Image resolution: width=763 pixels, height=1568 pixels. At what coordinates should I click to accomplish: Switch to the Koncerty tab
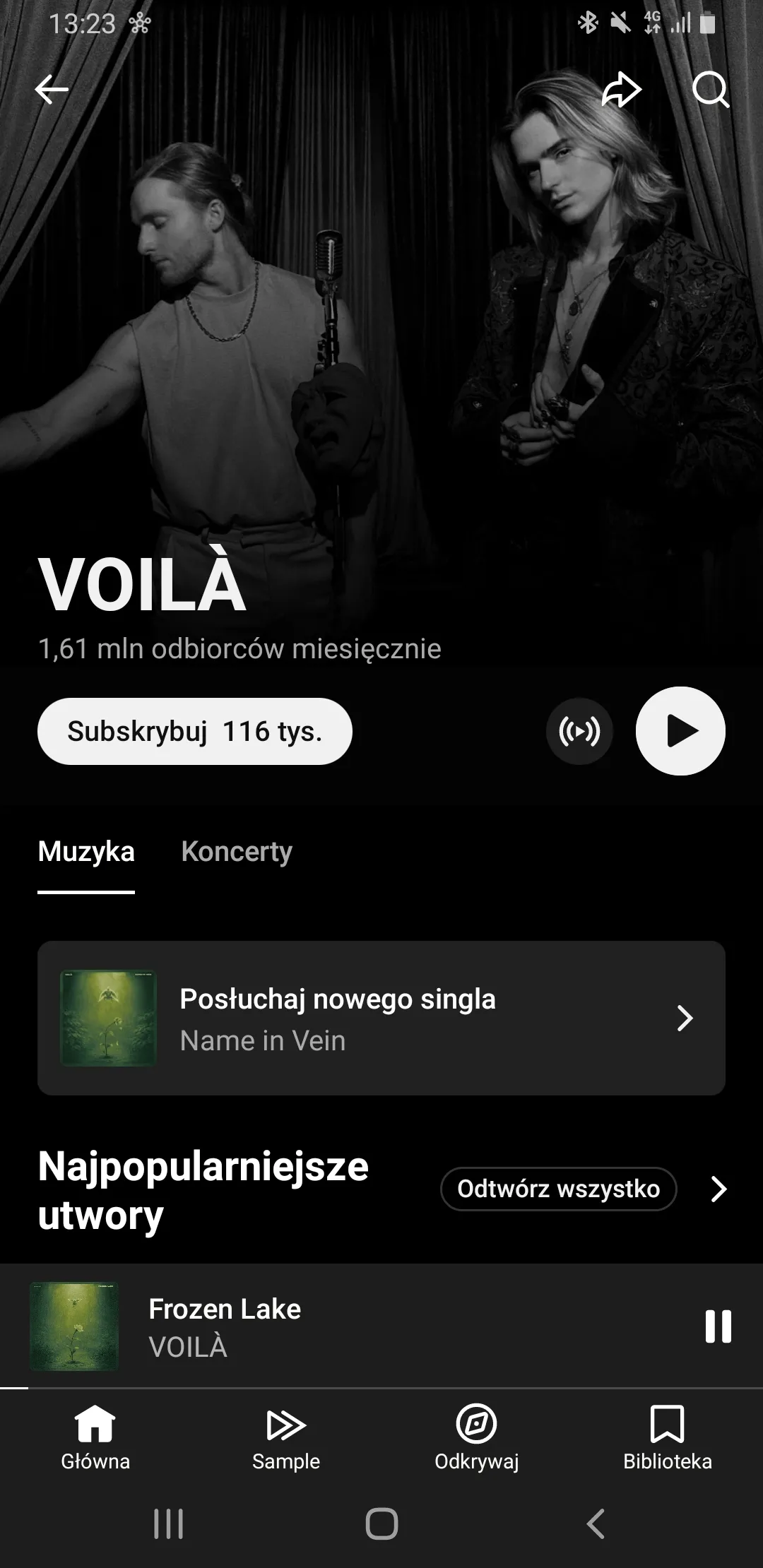click(x=237, y=852)
